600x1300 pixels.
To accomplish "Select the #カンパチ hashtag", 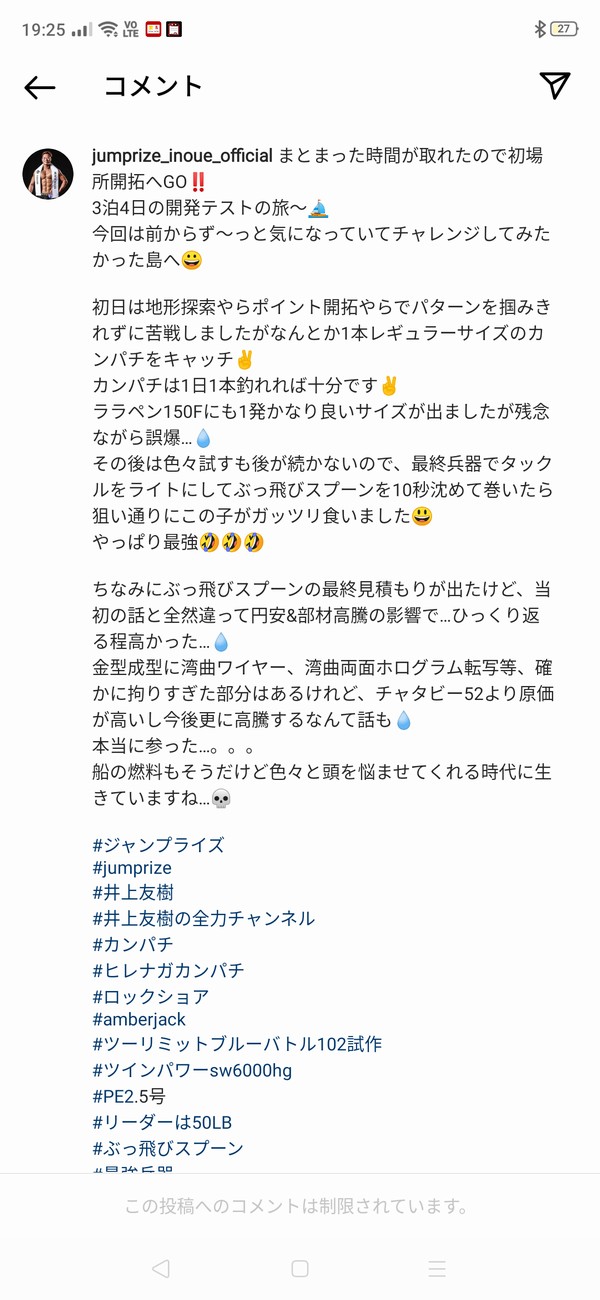I will 133,944.
